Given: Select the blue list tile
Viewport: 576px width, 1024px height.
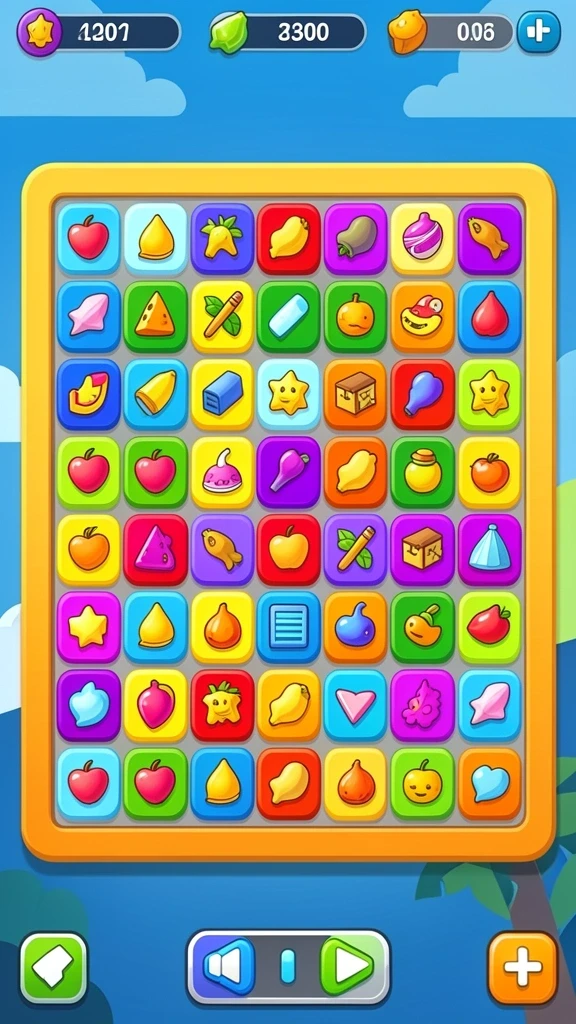Looking at the screenshot, I should click(289, 627).
